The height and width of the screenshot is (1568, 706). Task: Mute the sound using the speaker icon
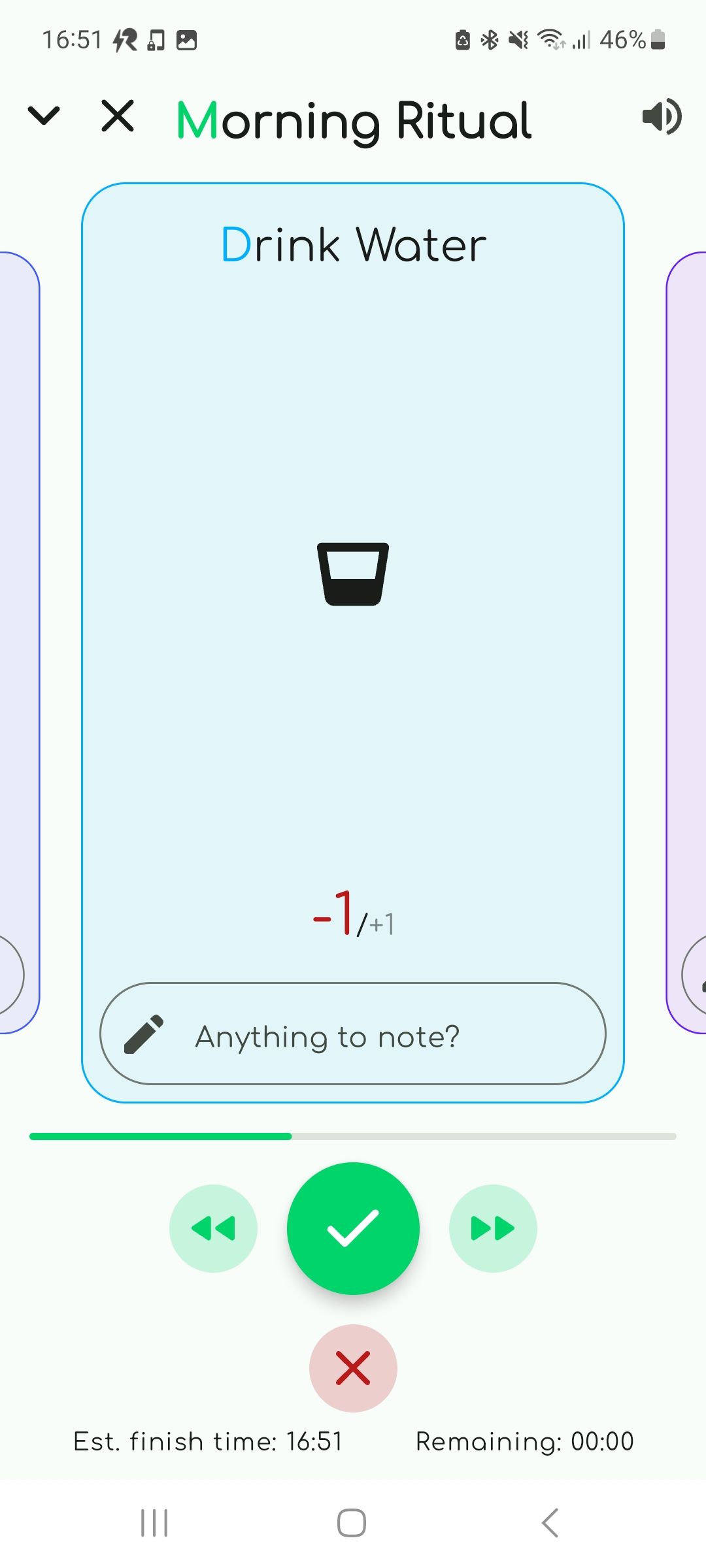[x=662, y=118]
